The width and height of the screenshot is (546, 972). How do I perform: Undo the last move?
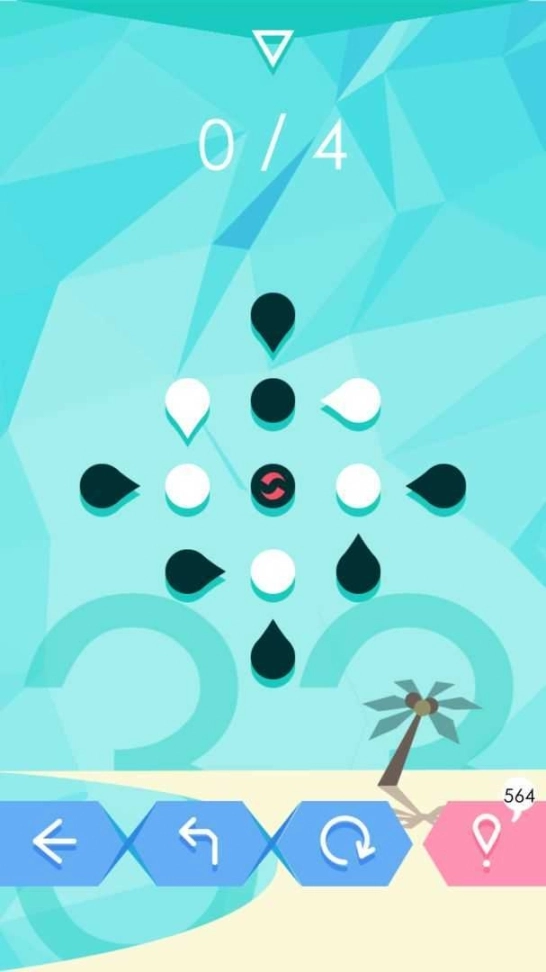point(200,842)
